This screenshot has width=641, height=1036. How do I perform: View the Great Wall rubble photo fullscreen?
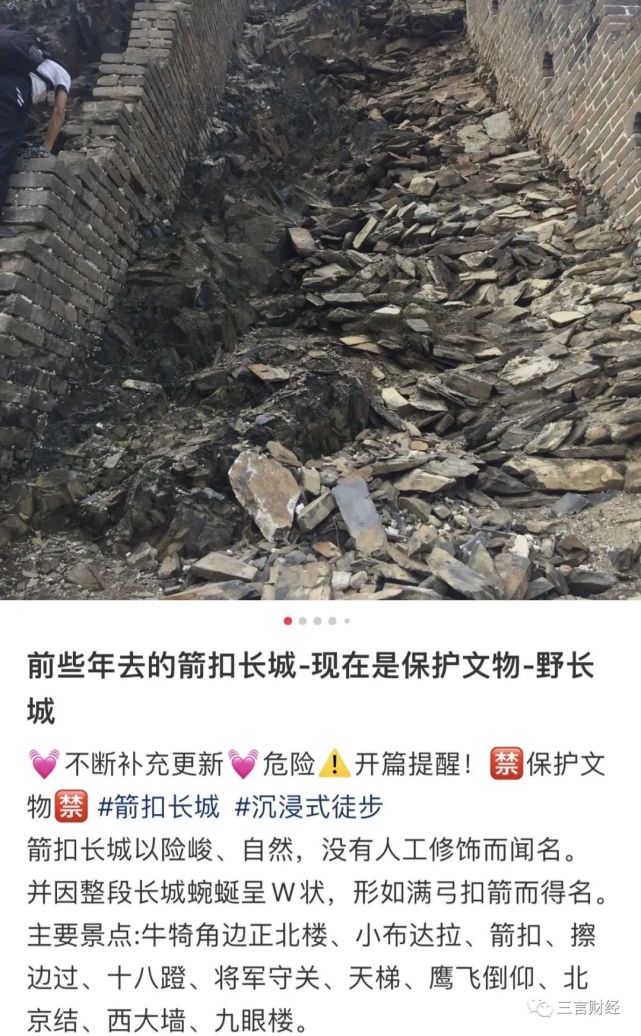320,300
